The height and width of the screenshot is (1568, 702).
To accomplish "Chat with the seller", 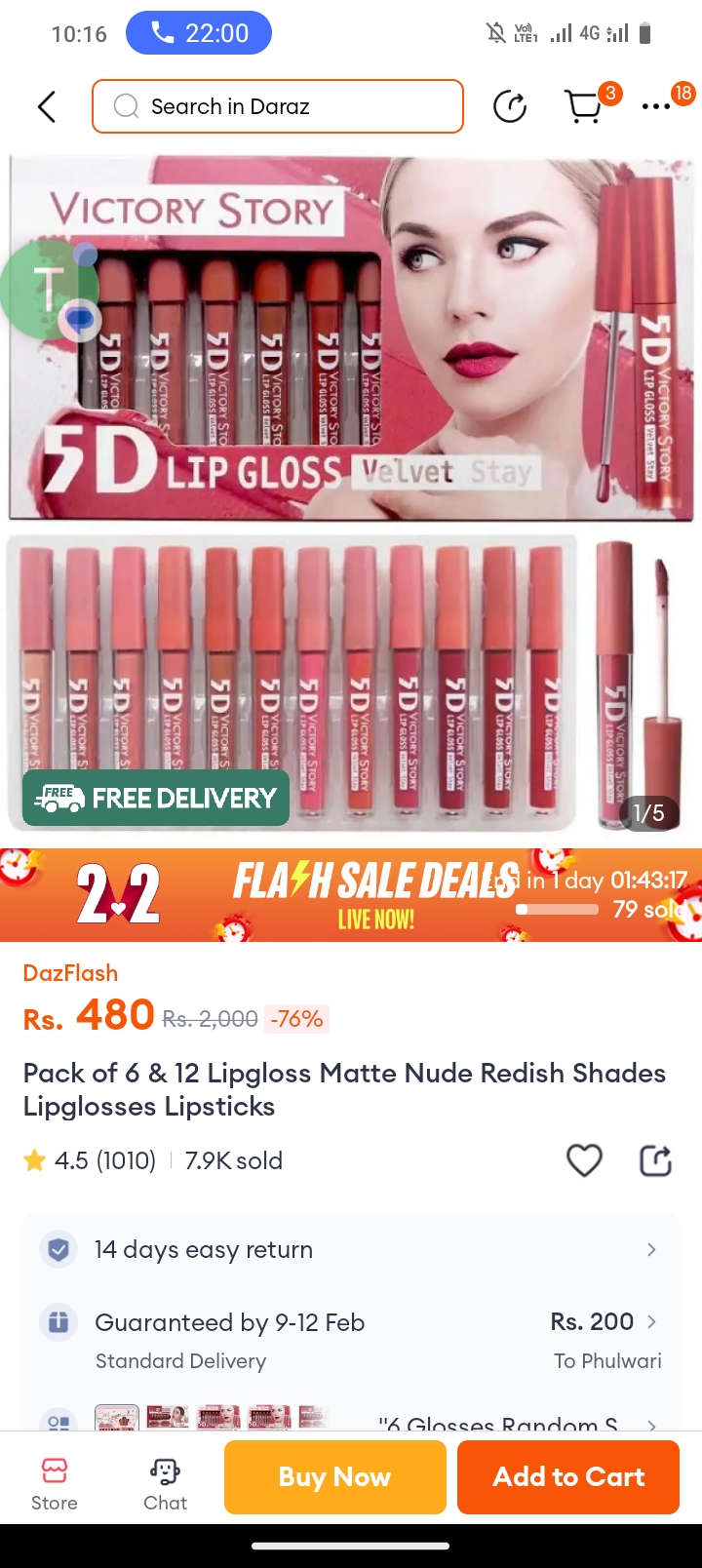I will pyautogui.click(x=165, y=1484).
